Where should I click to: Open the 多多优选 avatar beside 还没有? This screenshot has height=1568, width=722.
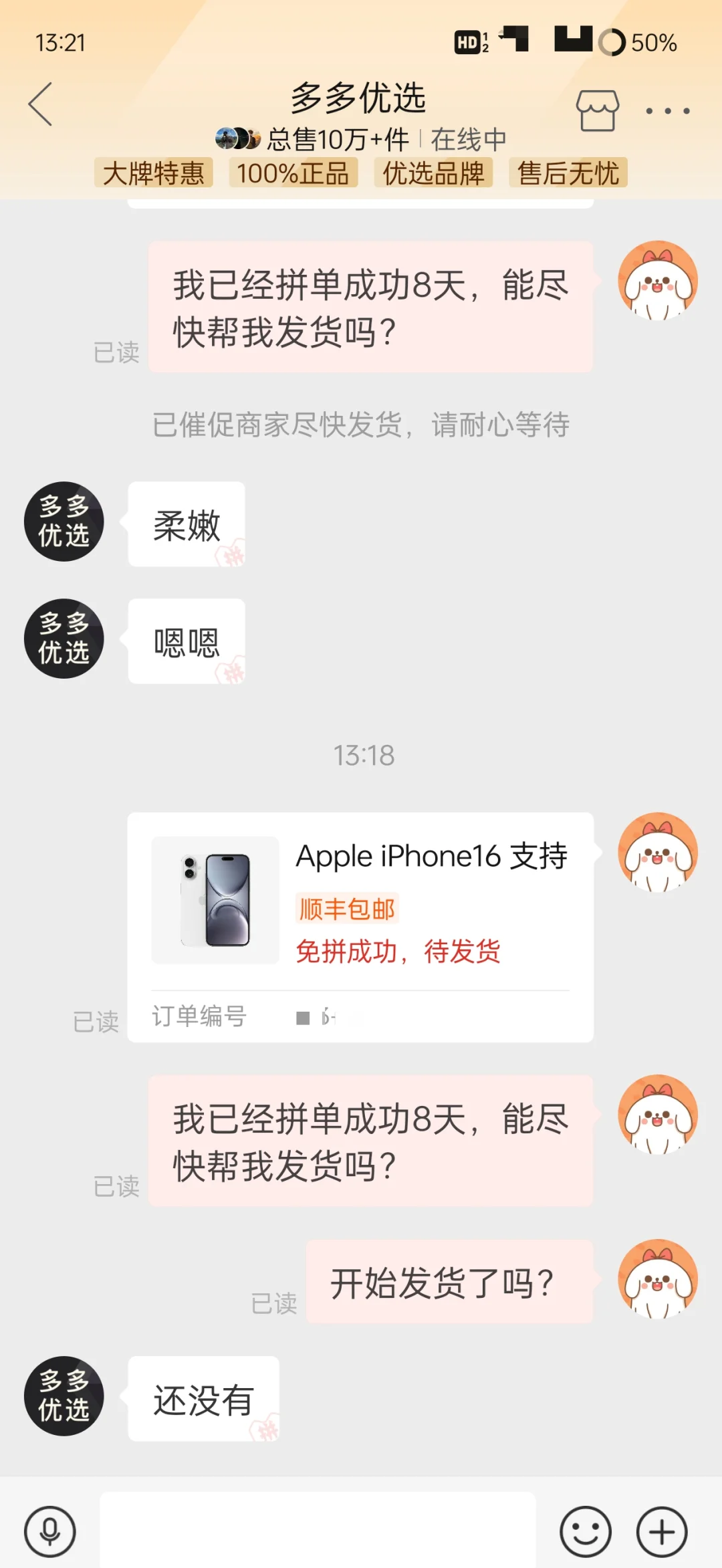pos(64,1395)
